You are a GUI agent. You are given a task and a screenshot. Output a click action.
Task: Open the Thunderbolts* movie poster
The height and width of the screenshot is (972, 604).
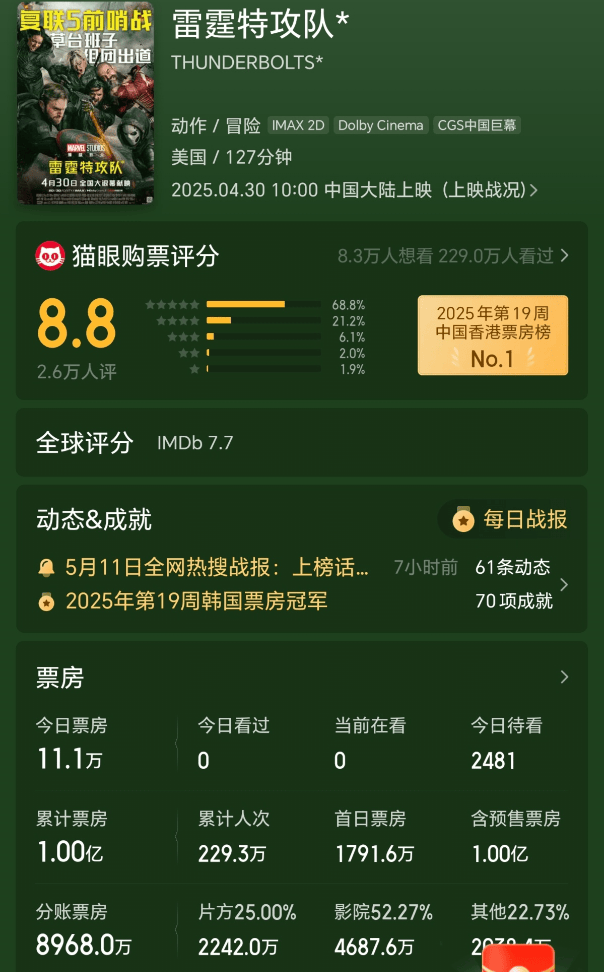click(x=85, y=103)
